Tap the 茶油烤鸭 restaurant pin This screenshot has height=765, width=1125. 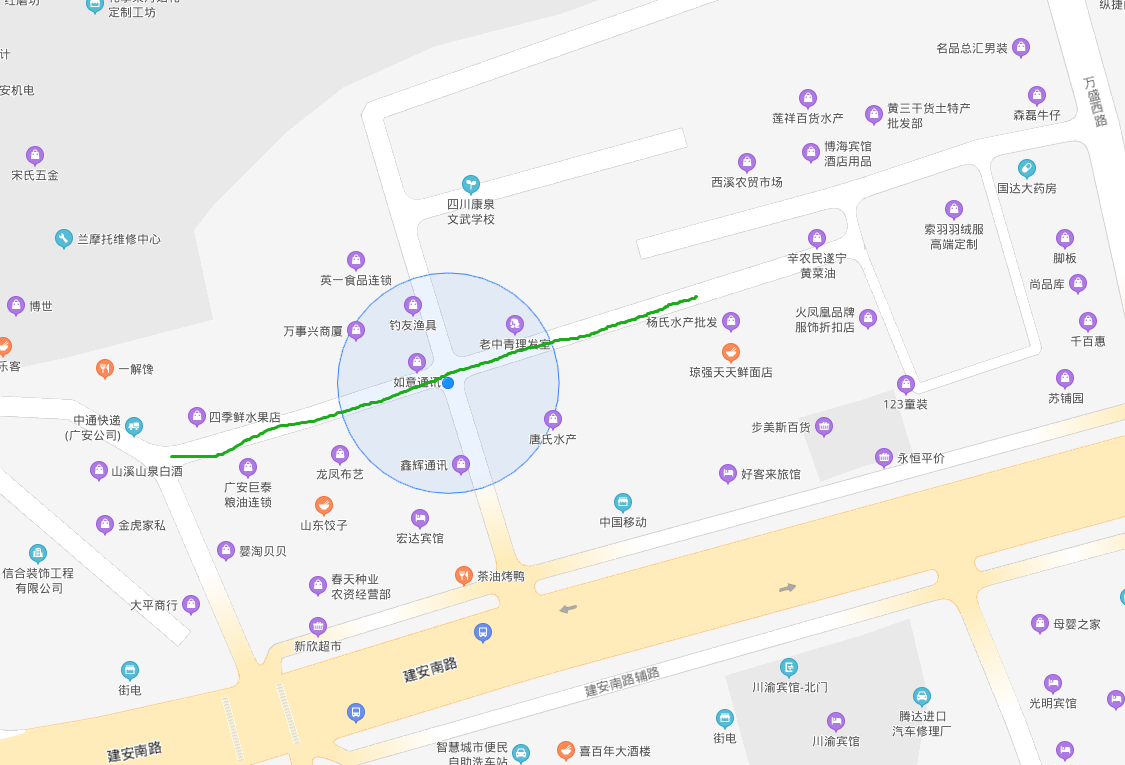click(463, 575)
